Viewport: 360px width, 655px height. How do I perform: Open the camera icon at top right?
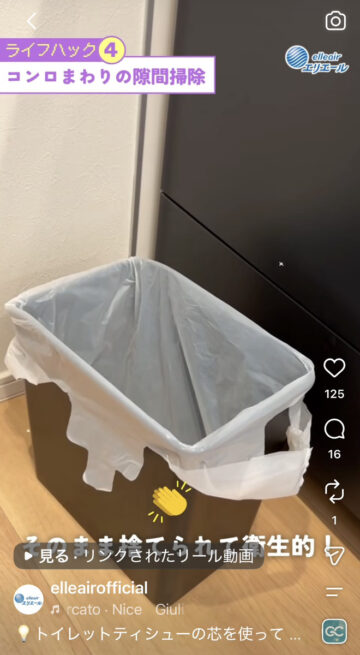tap(335, 21)
